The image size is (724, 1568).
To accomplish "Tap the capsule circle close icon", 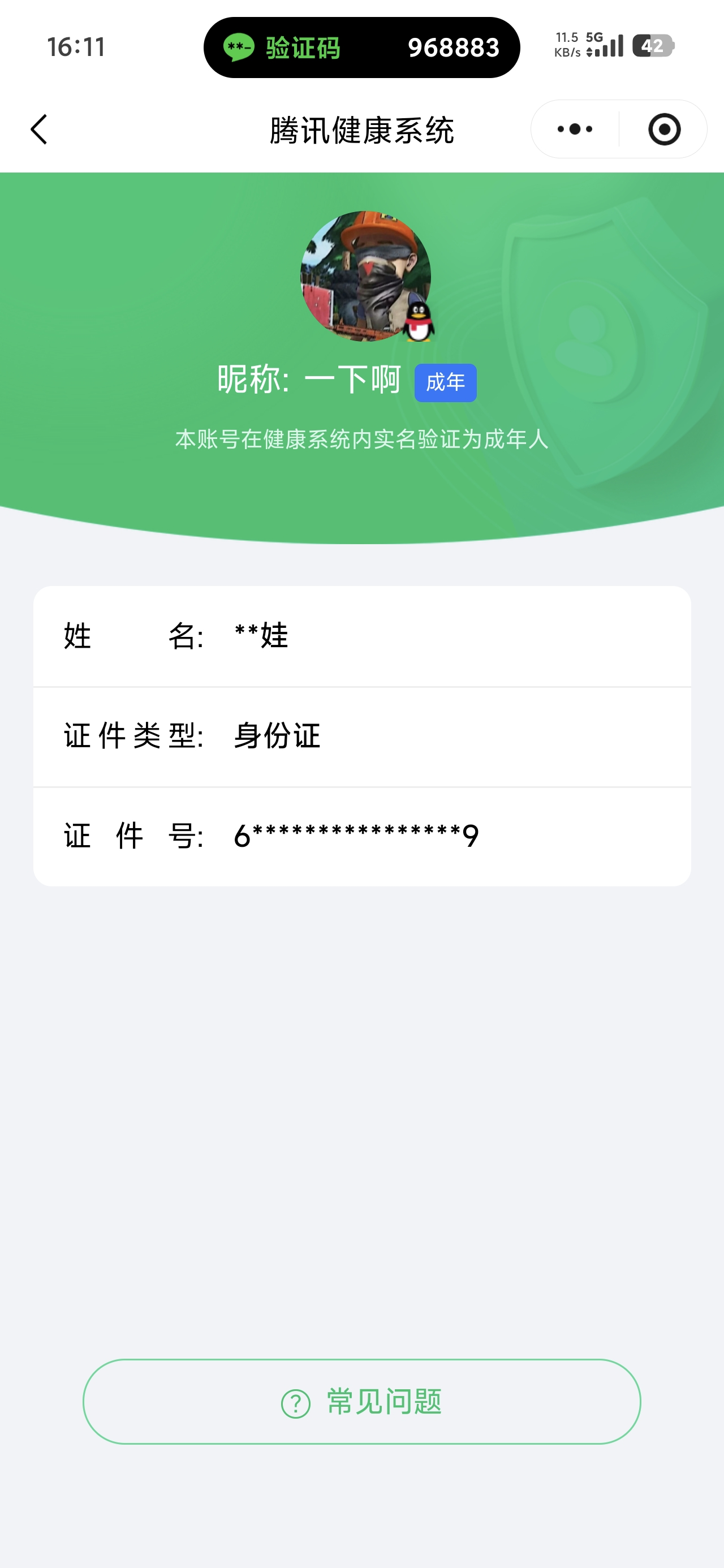I will [665, 129].
